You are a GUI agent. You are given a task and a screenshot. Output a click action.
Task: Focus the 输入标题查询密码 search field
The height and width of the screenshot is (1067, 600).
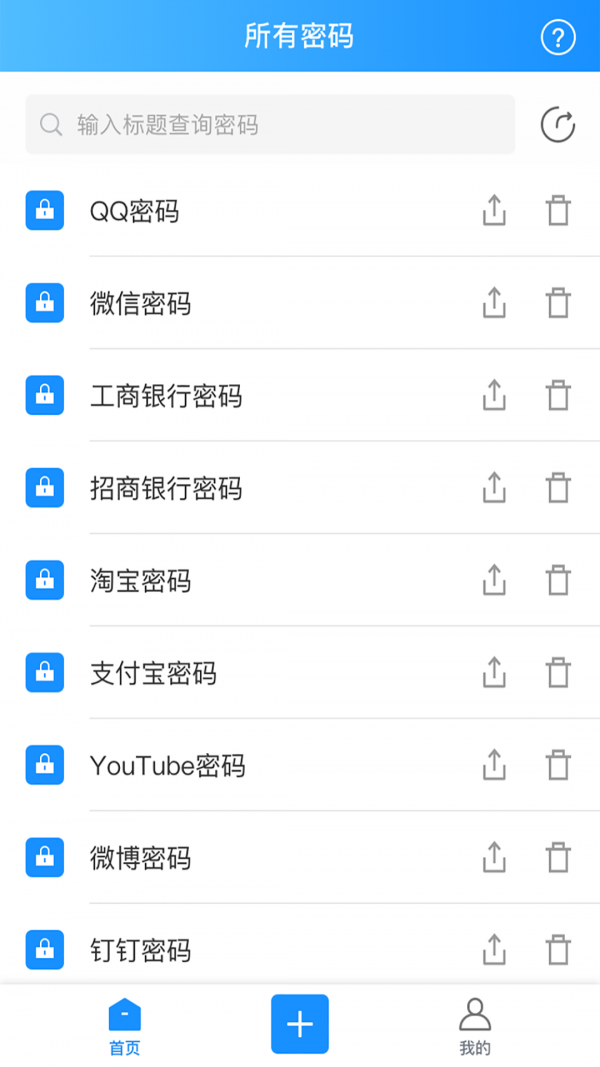(x=270, y=125)
